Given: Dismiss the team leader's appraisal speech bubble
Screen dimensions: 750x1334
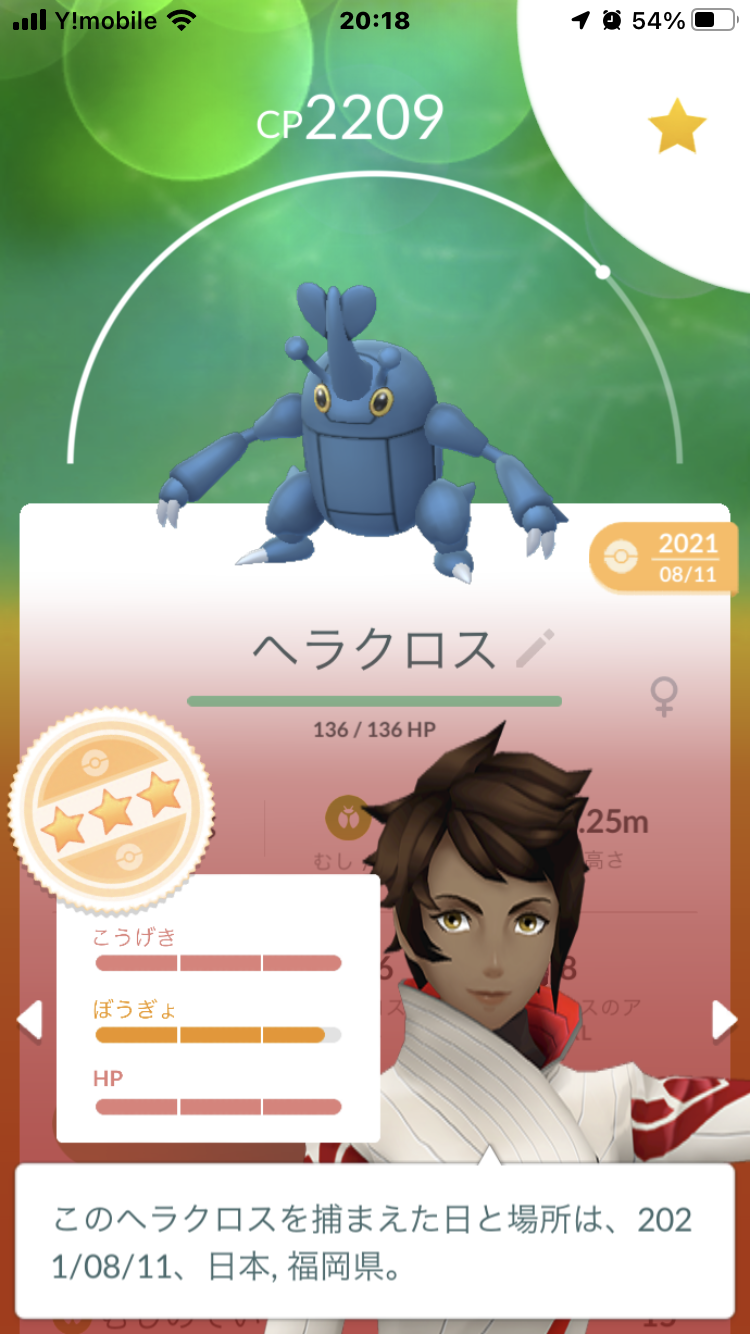Looking at the screenshot, I should coord(375,1241).
